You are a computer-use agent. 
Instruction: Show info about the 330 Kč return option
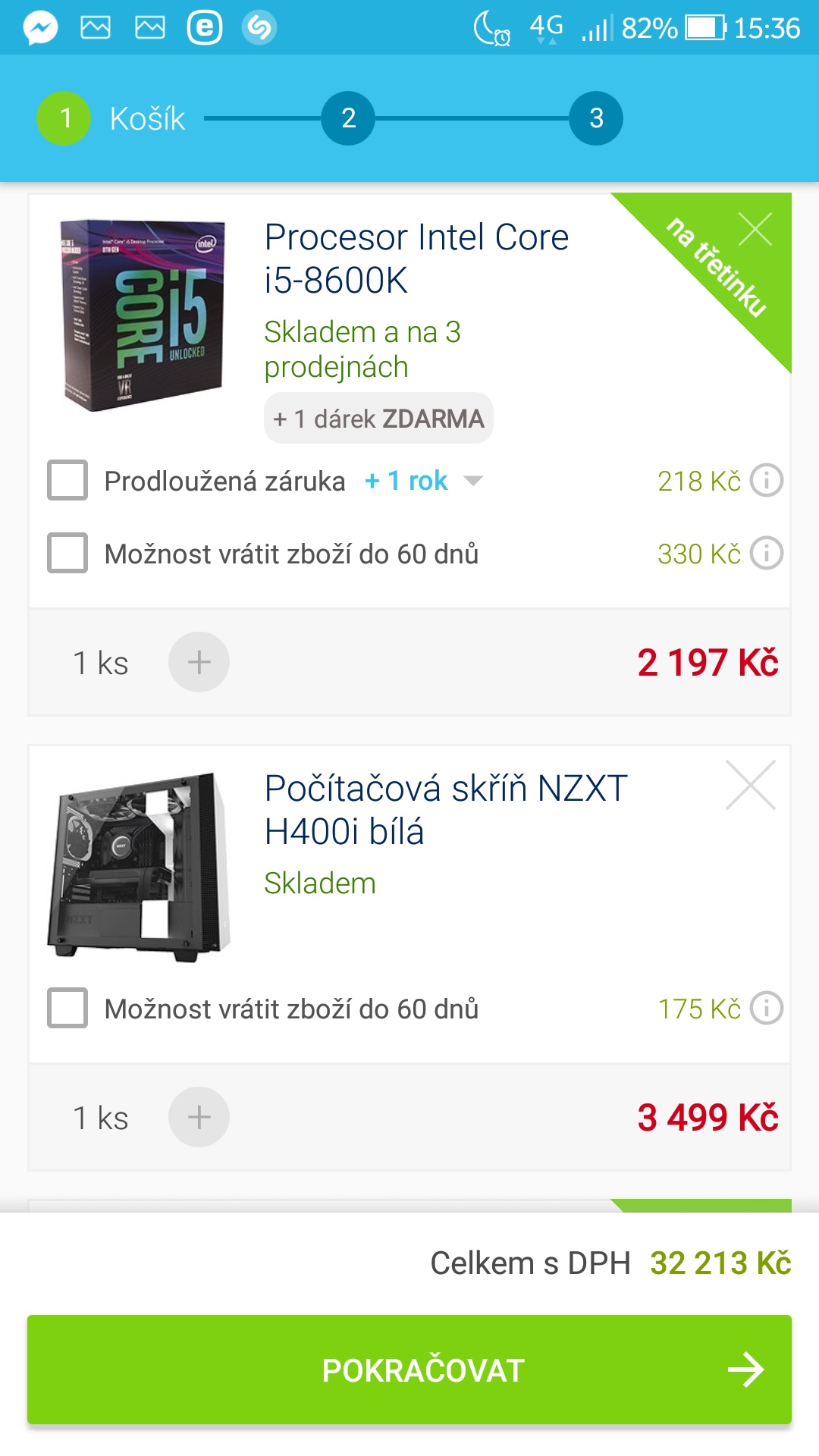(x=766, y=554)
